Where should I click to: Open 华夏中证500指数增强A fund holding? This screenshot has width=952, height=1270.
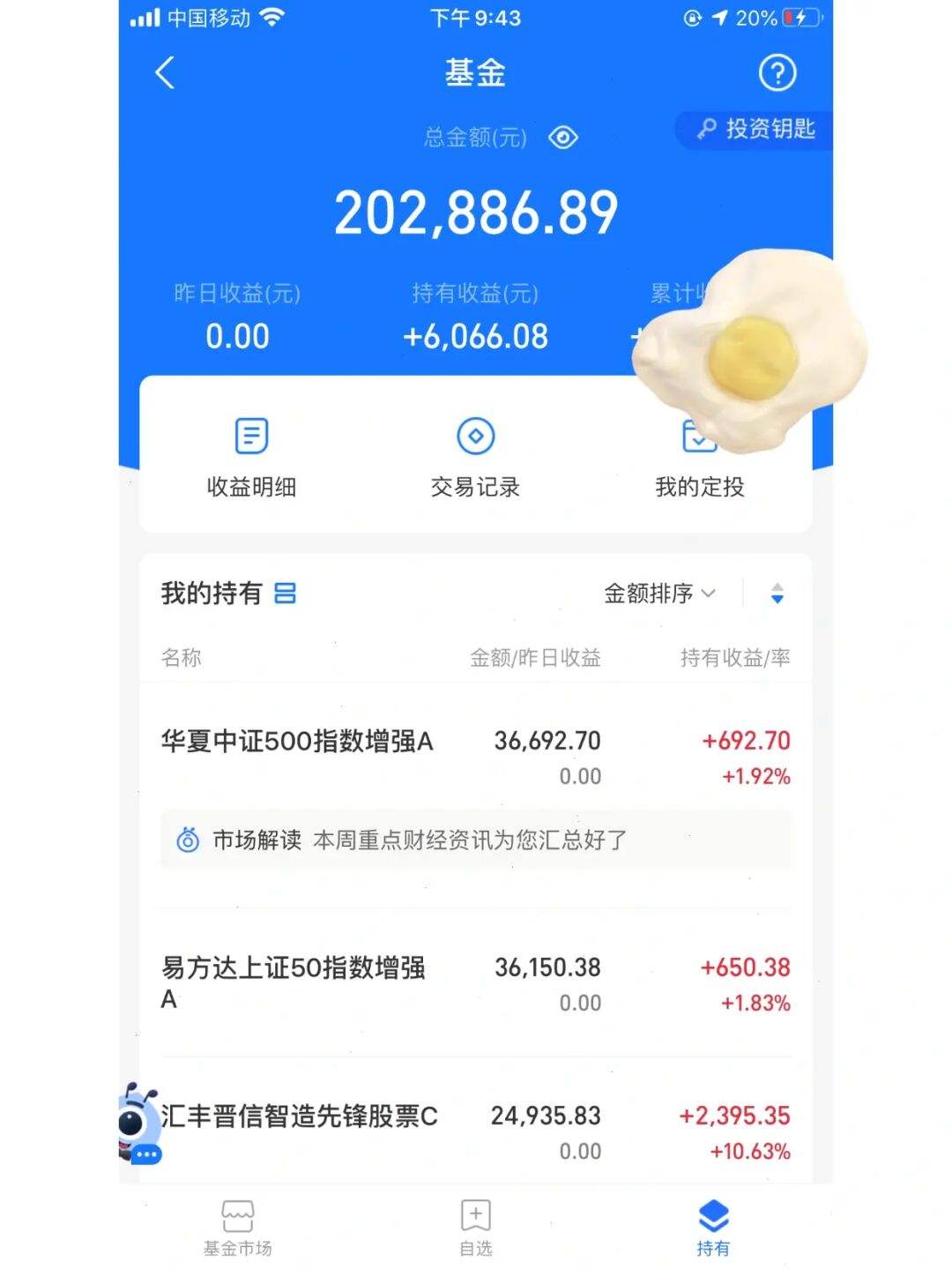click(x=296, y=742)
